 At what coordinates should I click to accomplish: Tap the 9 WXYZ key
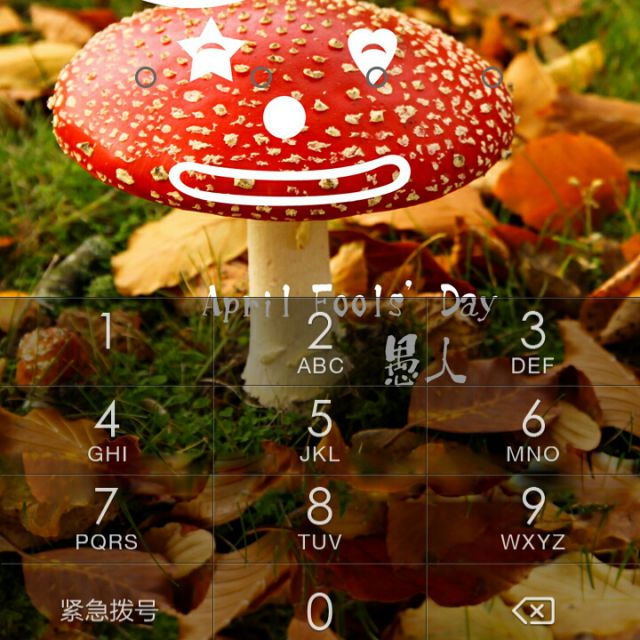pyautogui.click(x=533, y=519)
